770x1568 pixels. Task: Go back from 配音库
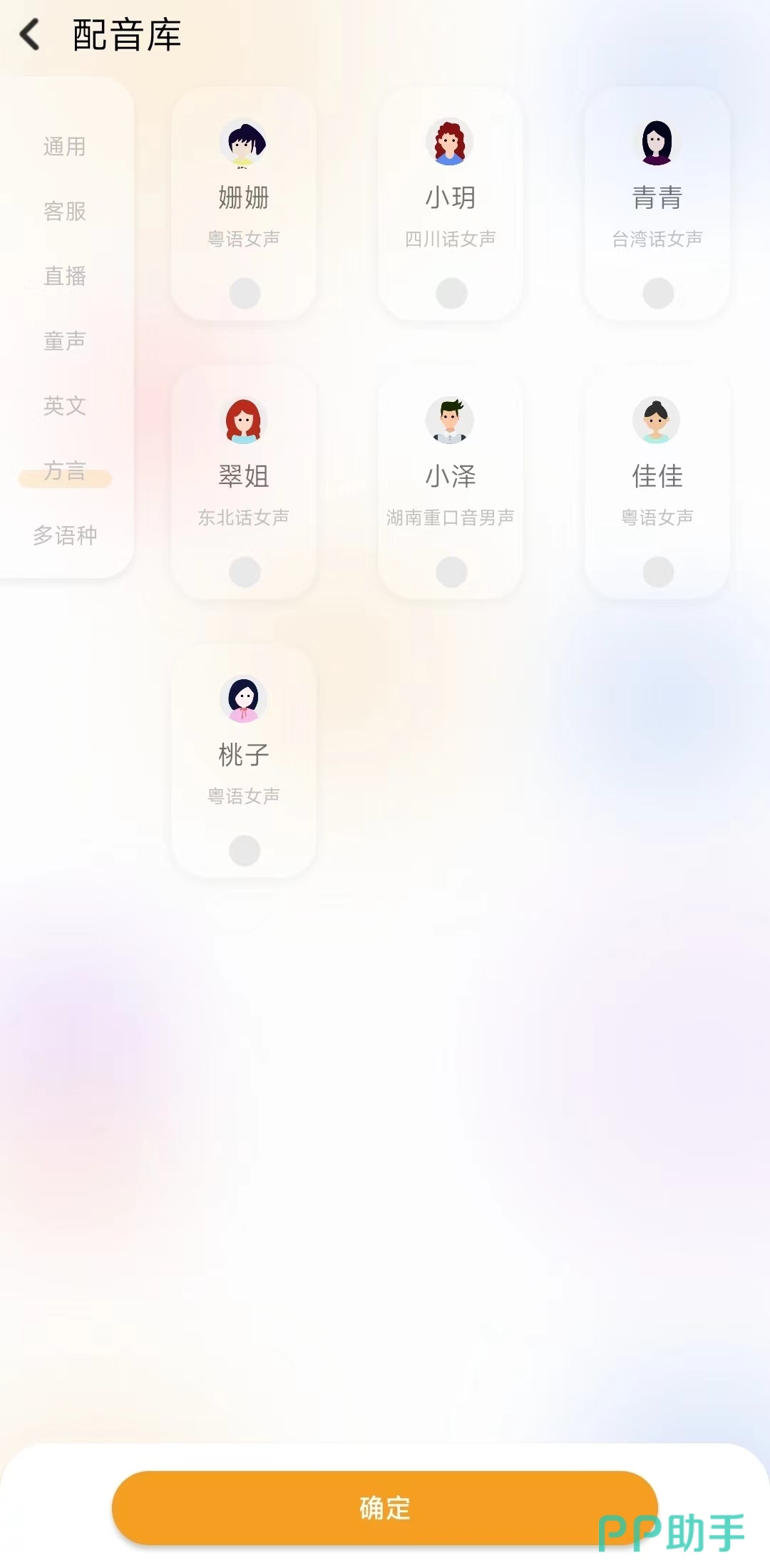click(30, 35)
